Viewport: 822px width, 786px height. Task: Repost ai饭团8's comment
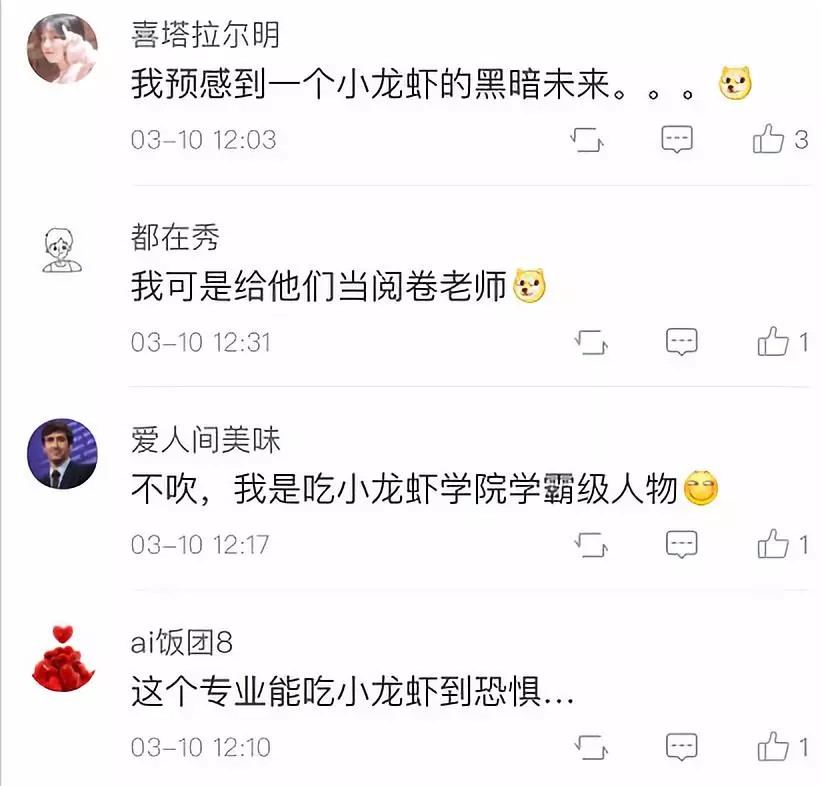click(591, 746)
